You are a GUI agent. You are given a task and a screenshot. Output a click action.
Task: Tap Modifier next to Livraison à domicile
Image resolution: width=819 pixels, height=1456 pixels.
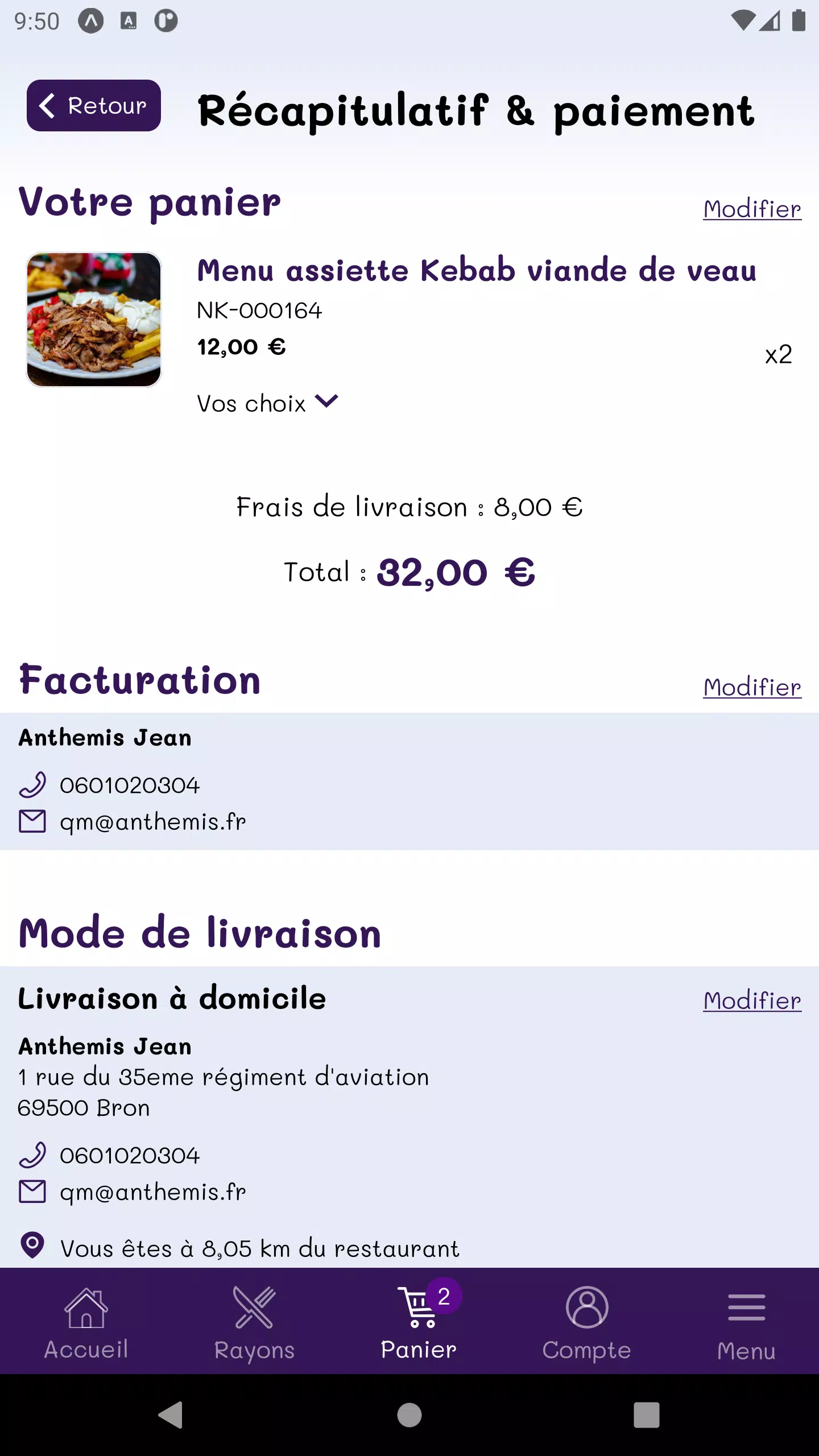[752, 1001]
